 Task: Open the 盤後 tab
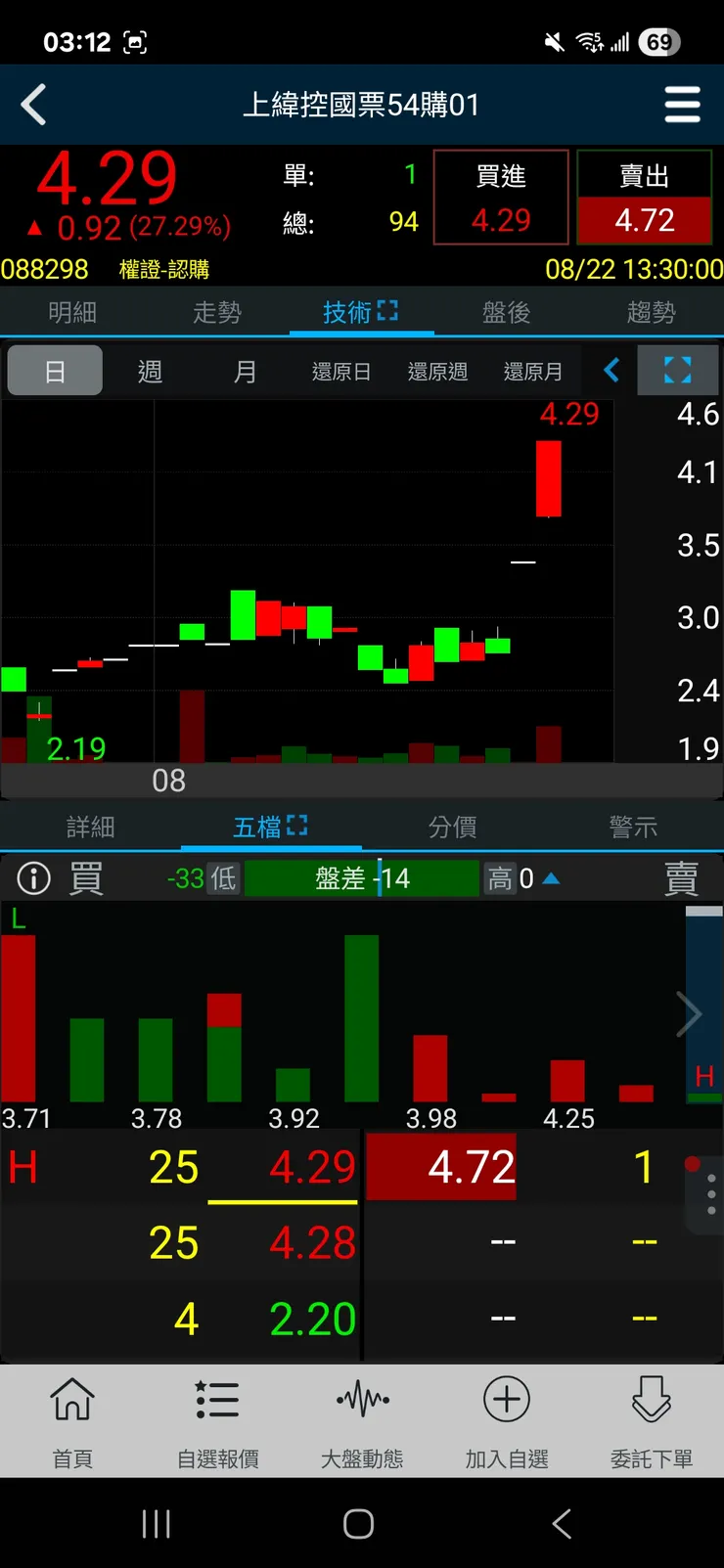pos(506,312)
